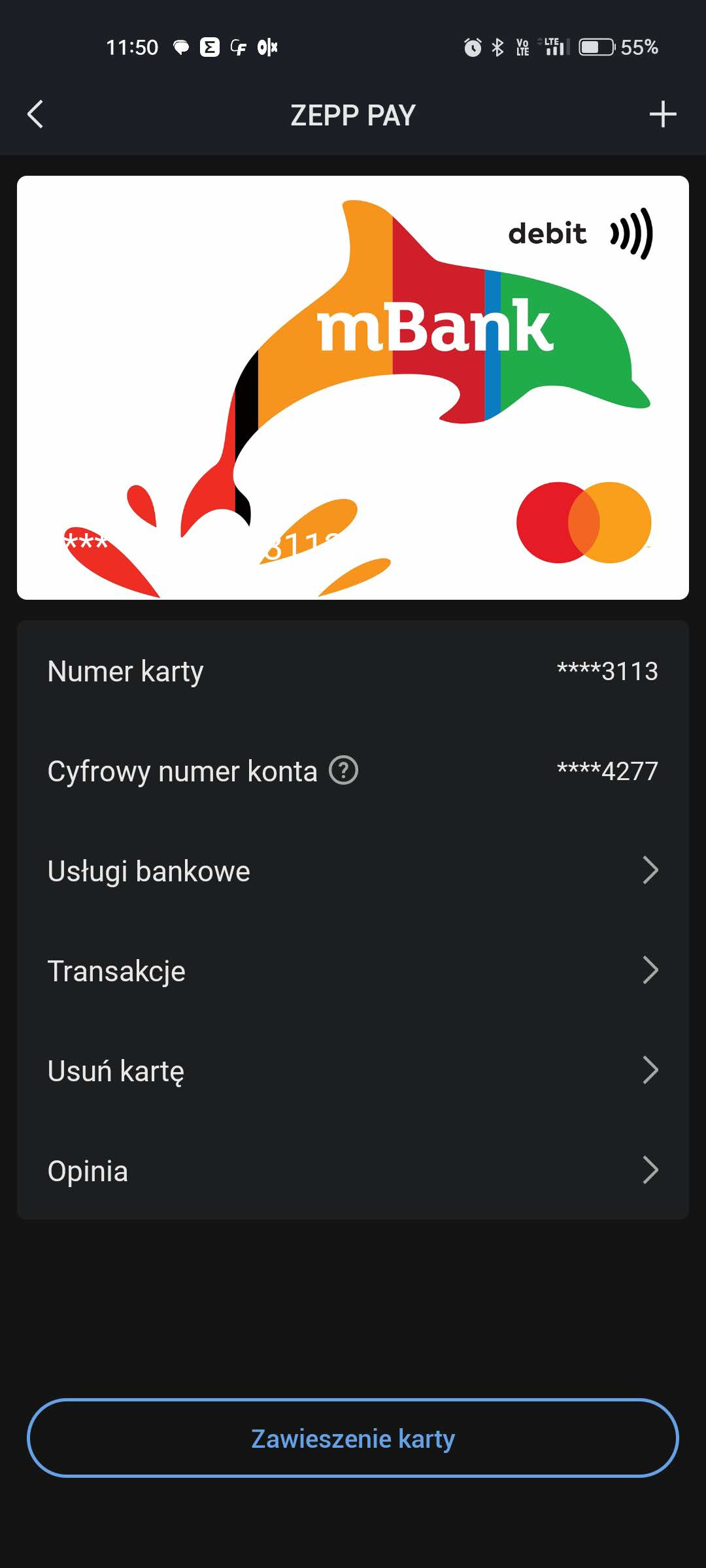Go back from Zepp Pay screen
706x1568 pixels.
click(x=36, y=114)
